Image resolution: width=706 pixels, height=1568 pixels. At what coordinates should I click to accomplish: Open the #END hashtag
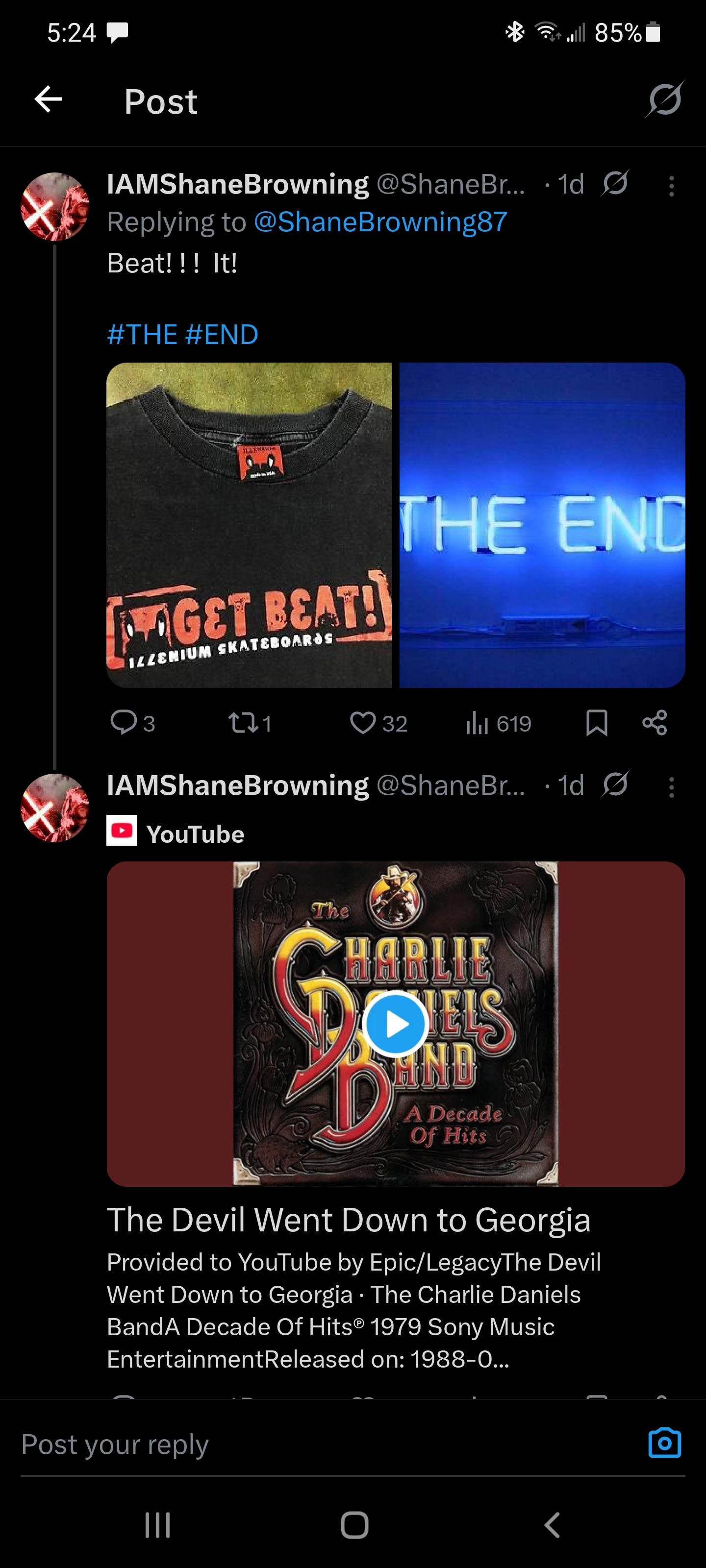tap(221, 335)
